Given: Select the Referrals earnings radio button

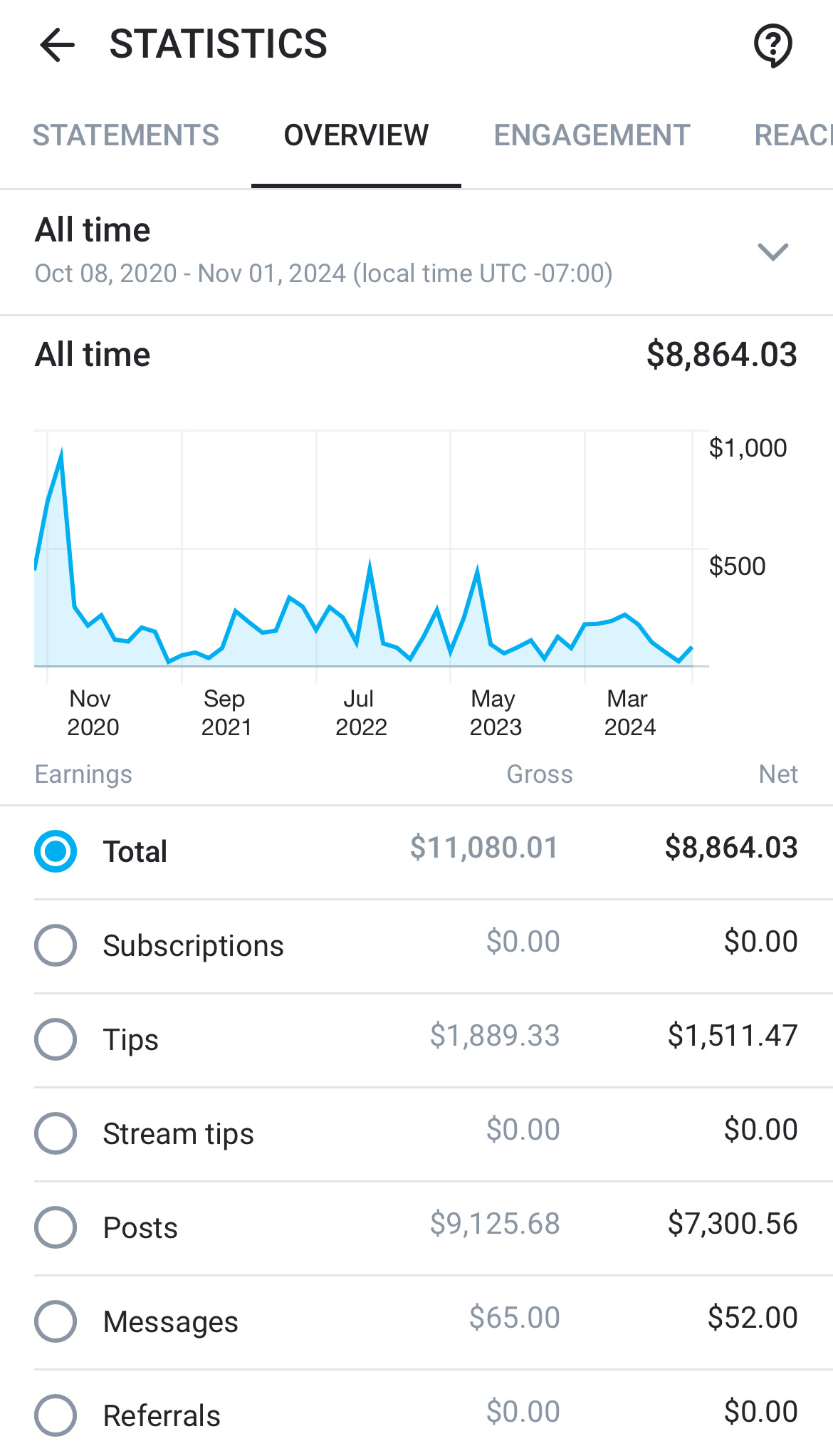Looking at the screenshot, I should (x=56, y=1415).
